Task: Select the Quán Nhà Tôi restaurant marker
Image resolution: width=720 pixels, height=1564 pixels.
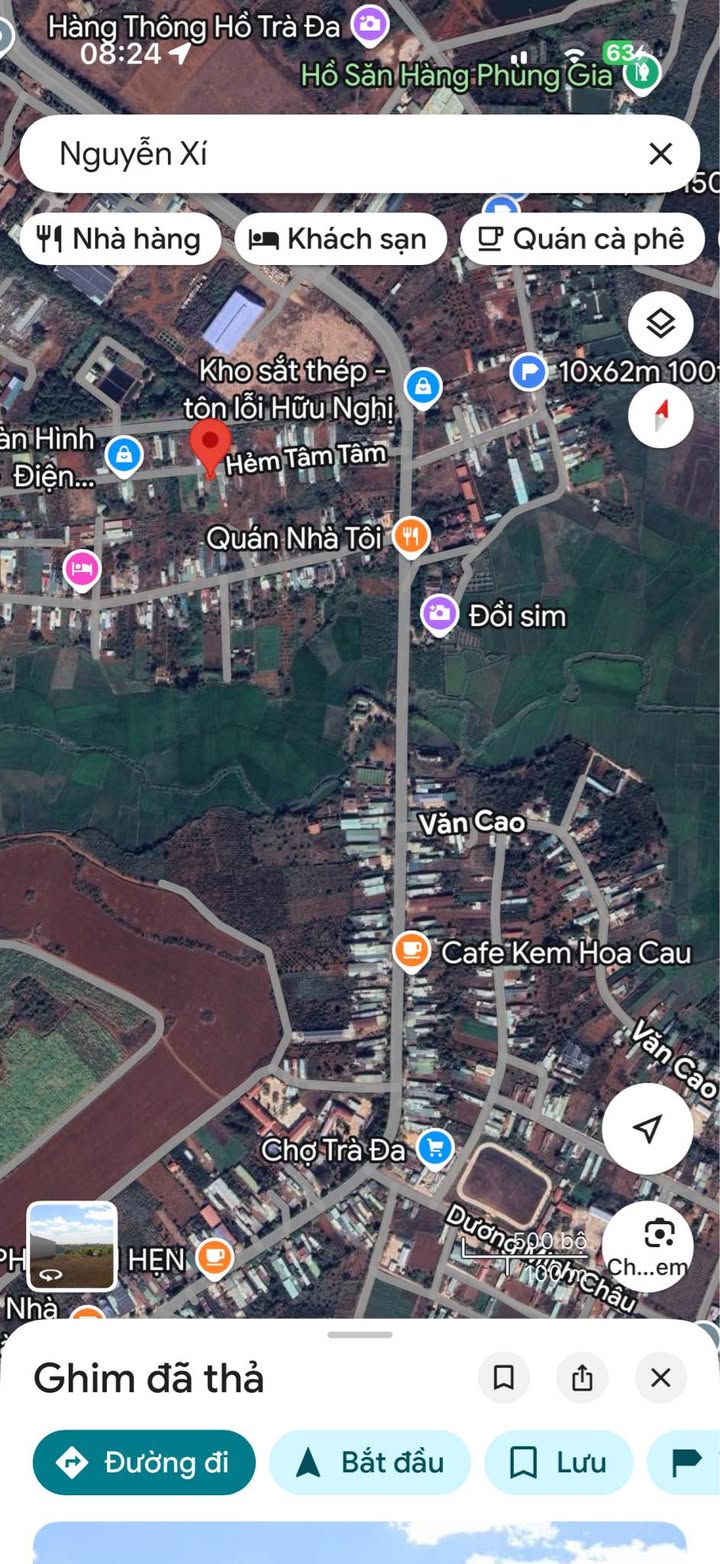Action: point(410,537)
